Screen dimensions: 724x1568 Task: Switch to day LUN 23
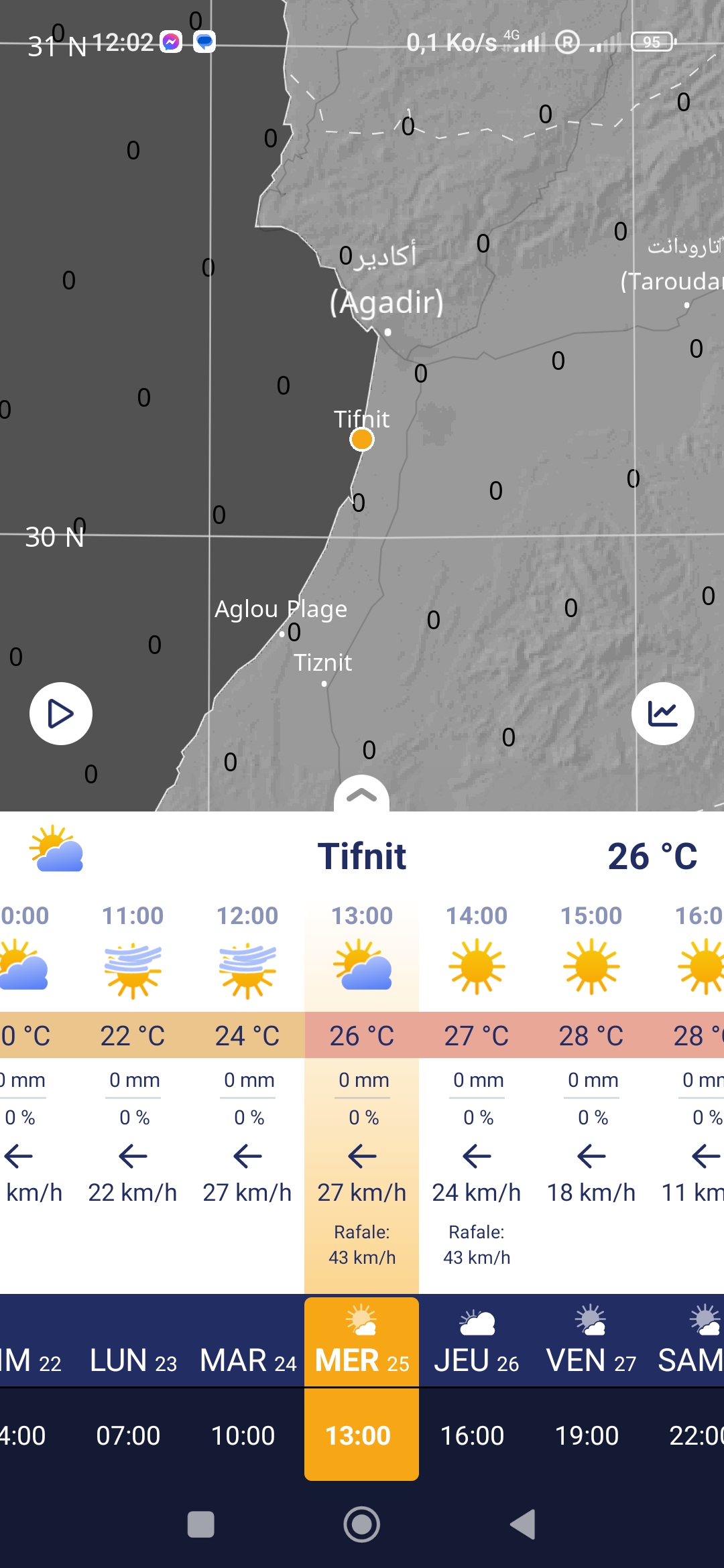click(133, 1342)
